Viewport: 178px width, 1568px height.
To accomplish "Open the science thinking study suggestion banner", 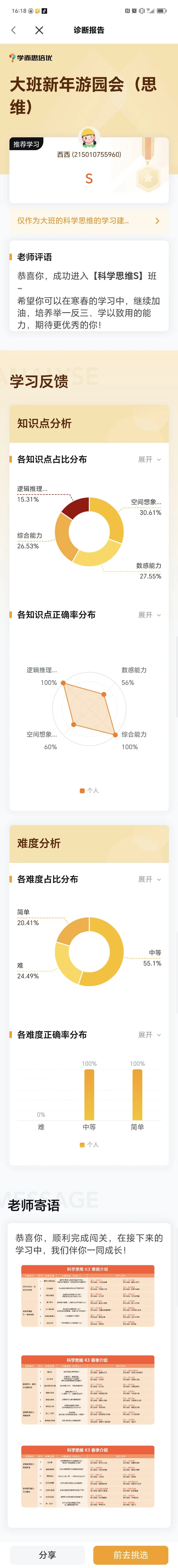I will click(89, 220).
